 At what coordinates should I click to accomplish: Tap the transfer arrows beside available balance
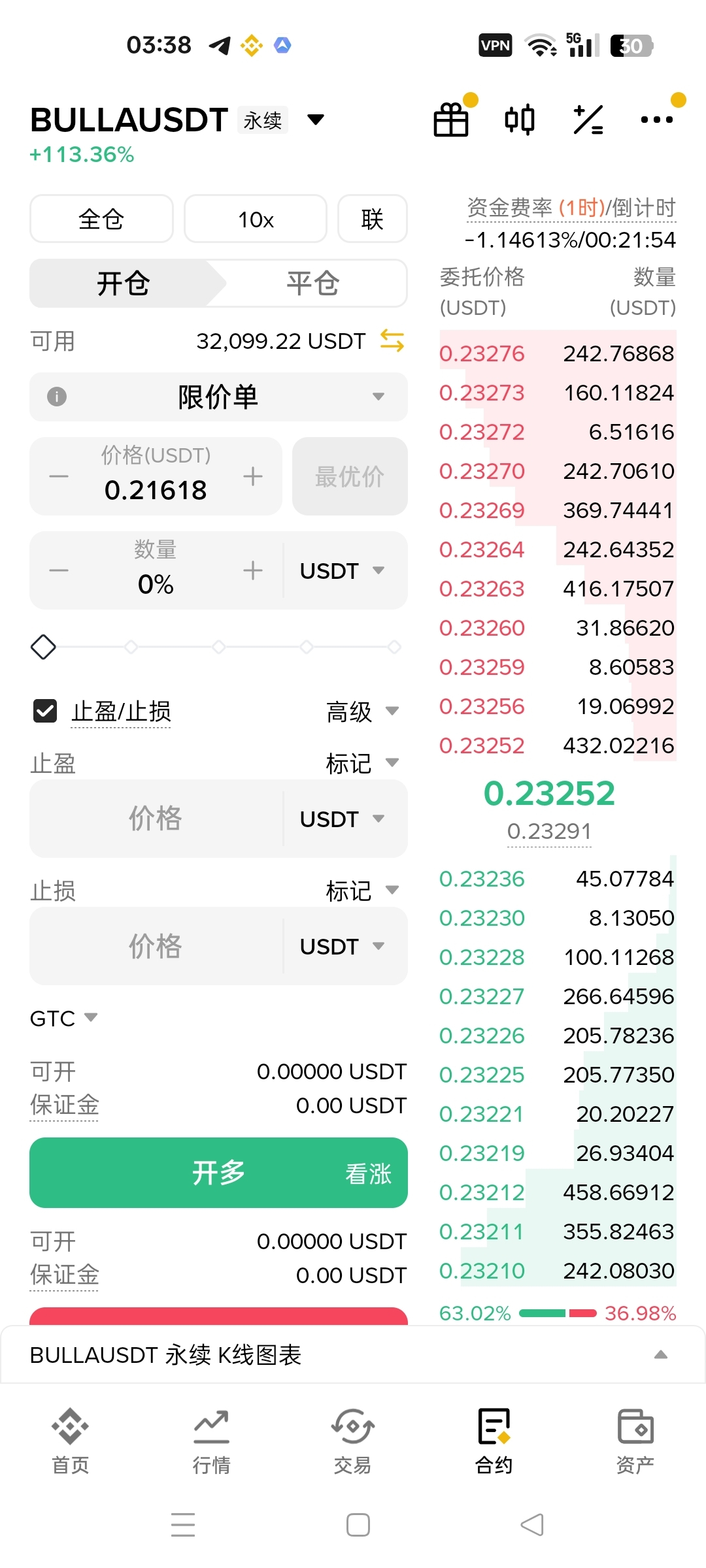point(392,340)
